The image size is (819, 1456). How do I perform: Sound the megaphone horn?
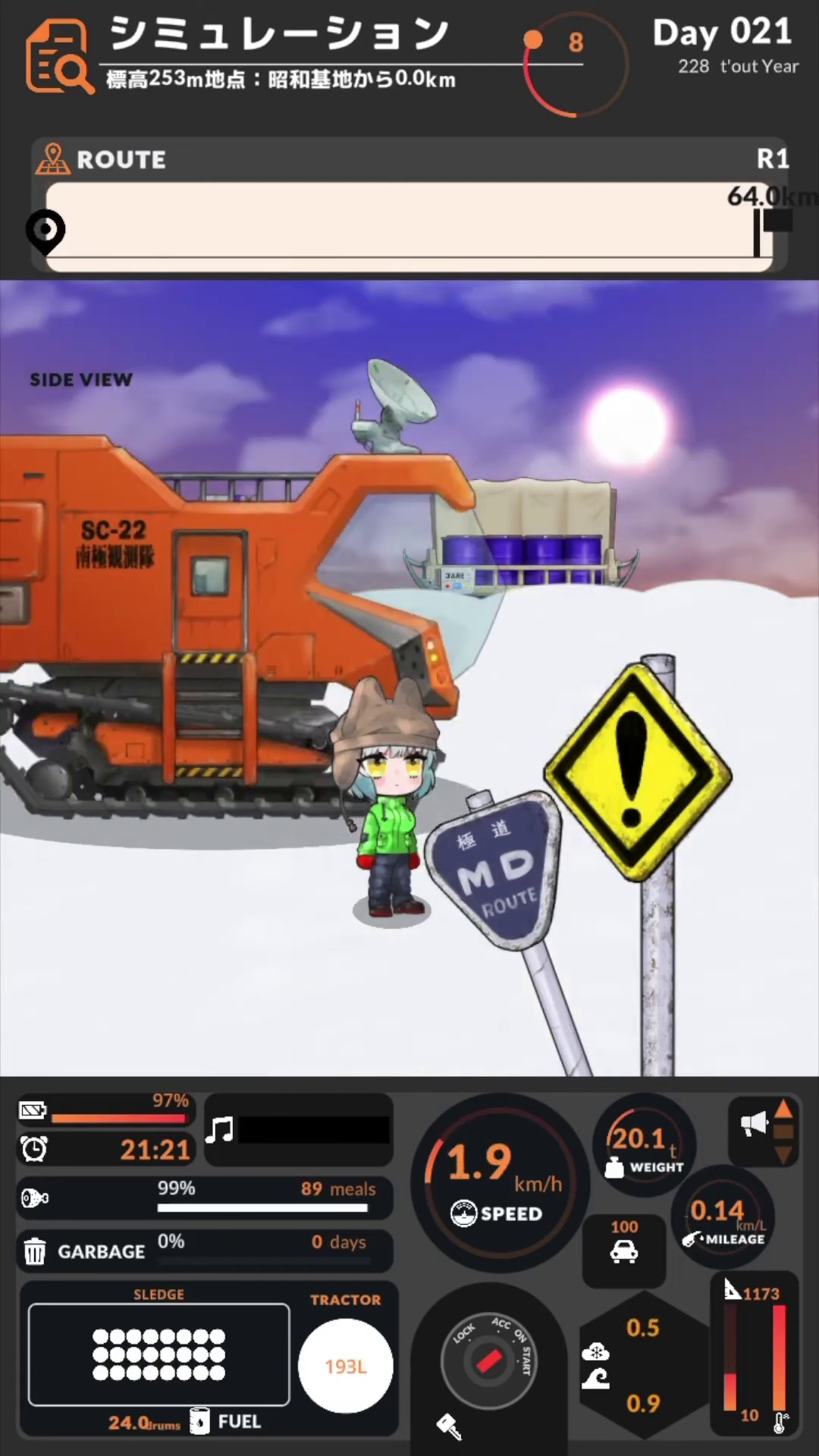754,1125
